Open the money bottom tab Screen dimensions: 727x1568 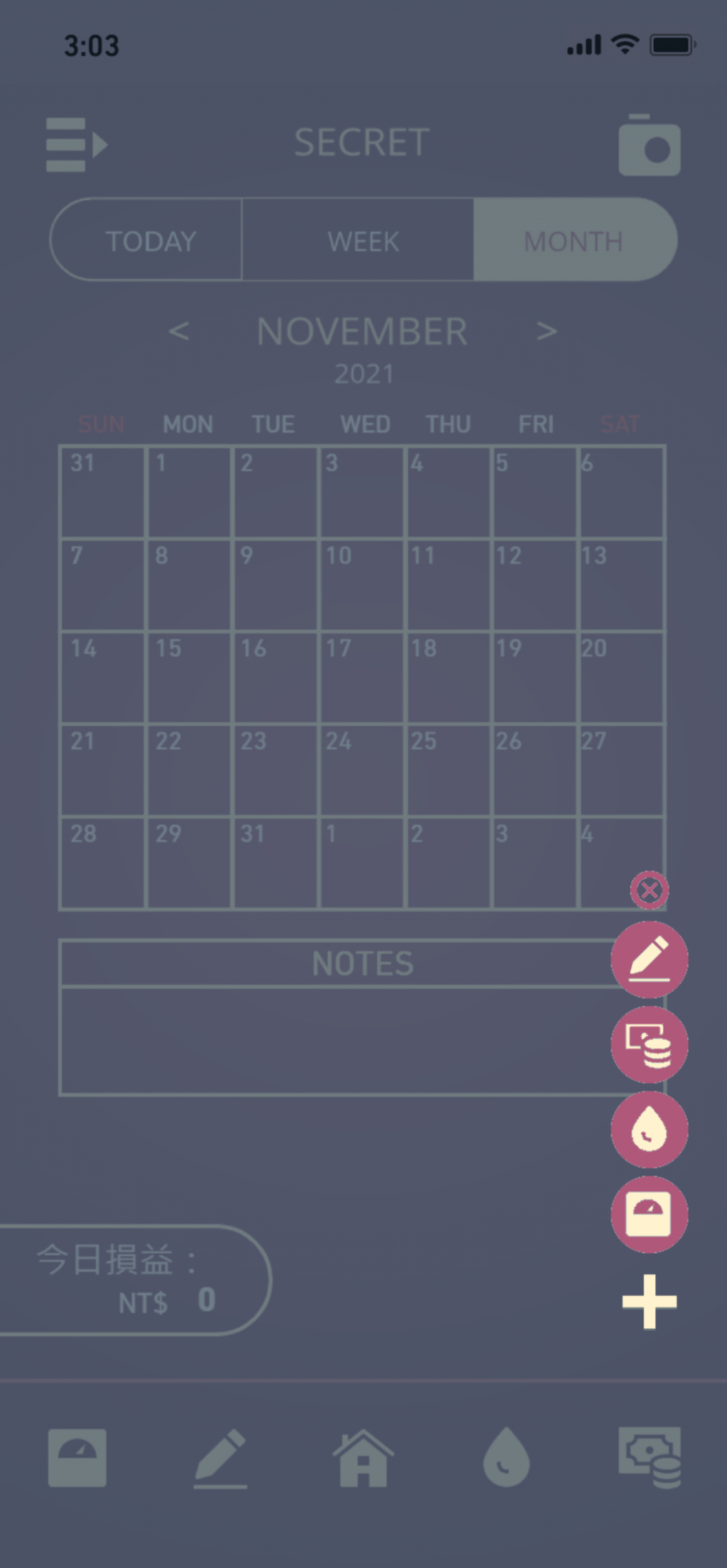coord(650,1457)
